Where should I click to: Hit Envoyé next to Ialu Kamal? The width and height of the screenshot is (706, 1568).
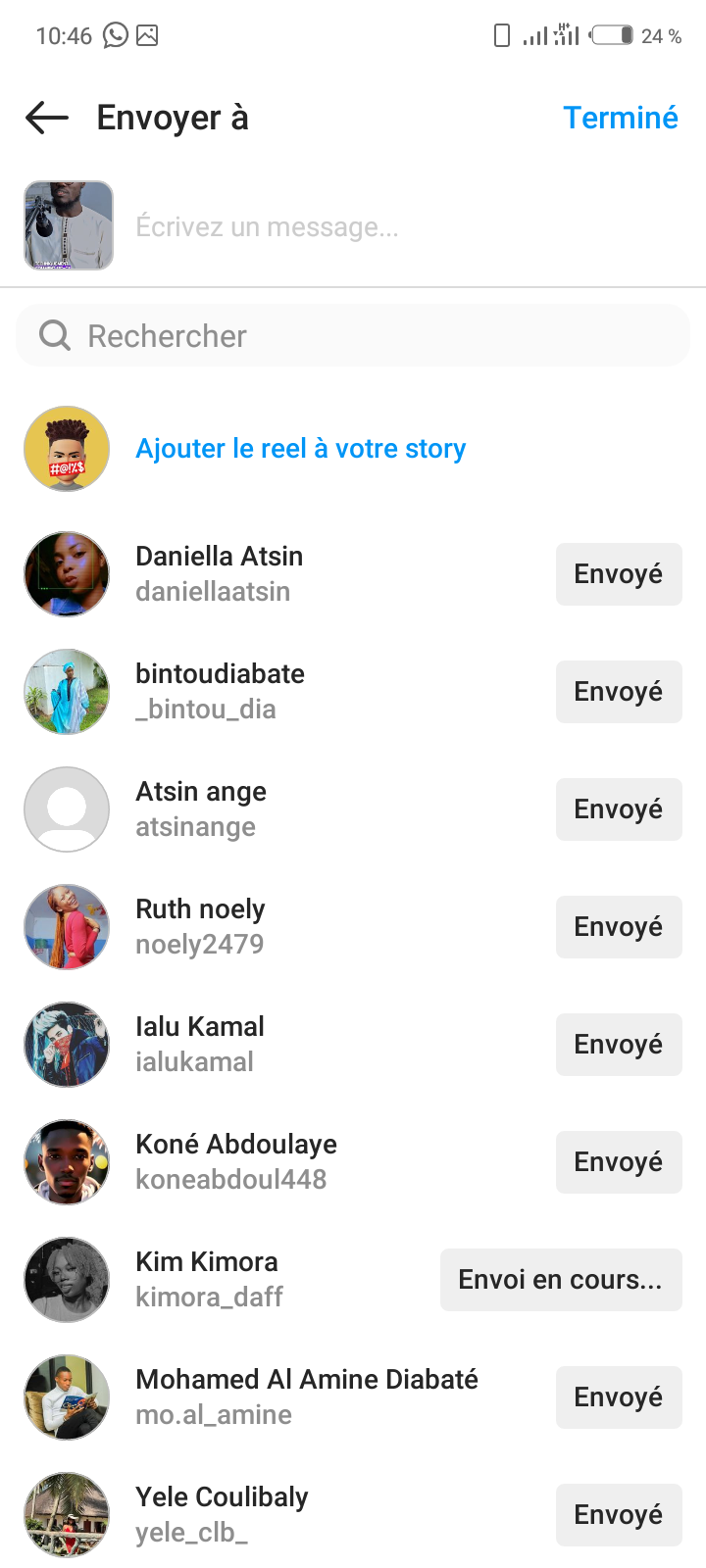(619, 1045)
